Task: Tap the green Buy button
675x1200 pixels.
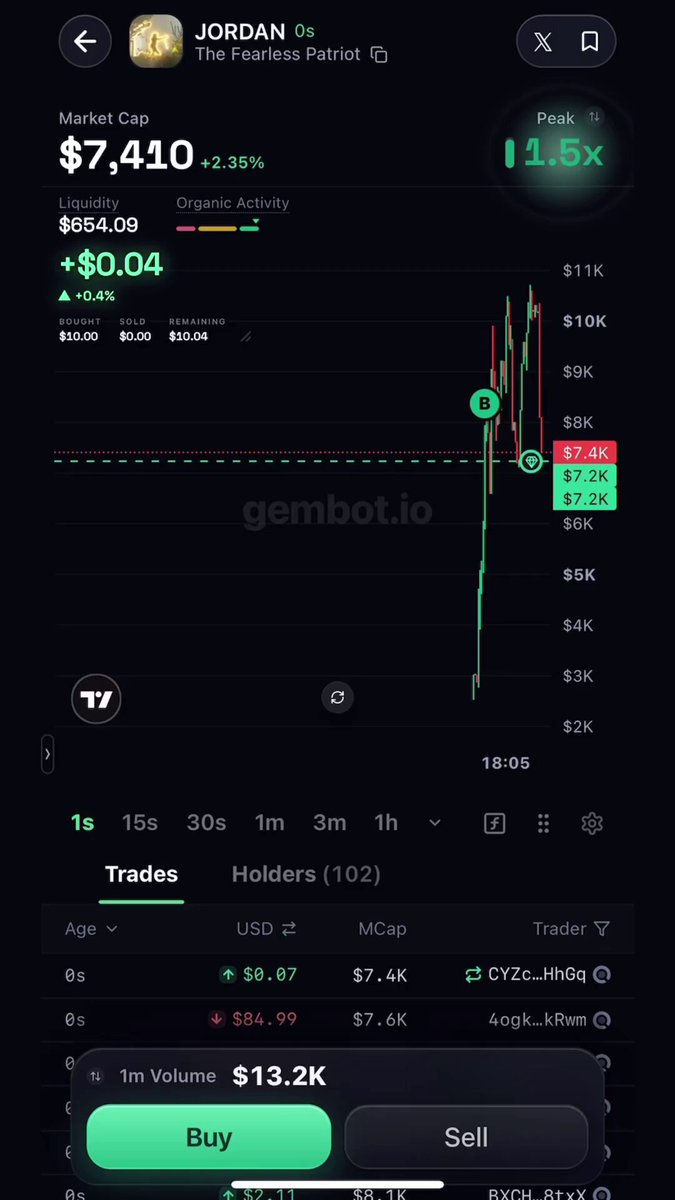Action: pyautogui.click(x=209, y=1137)
